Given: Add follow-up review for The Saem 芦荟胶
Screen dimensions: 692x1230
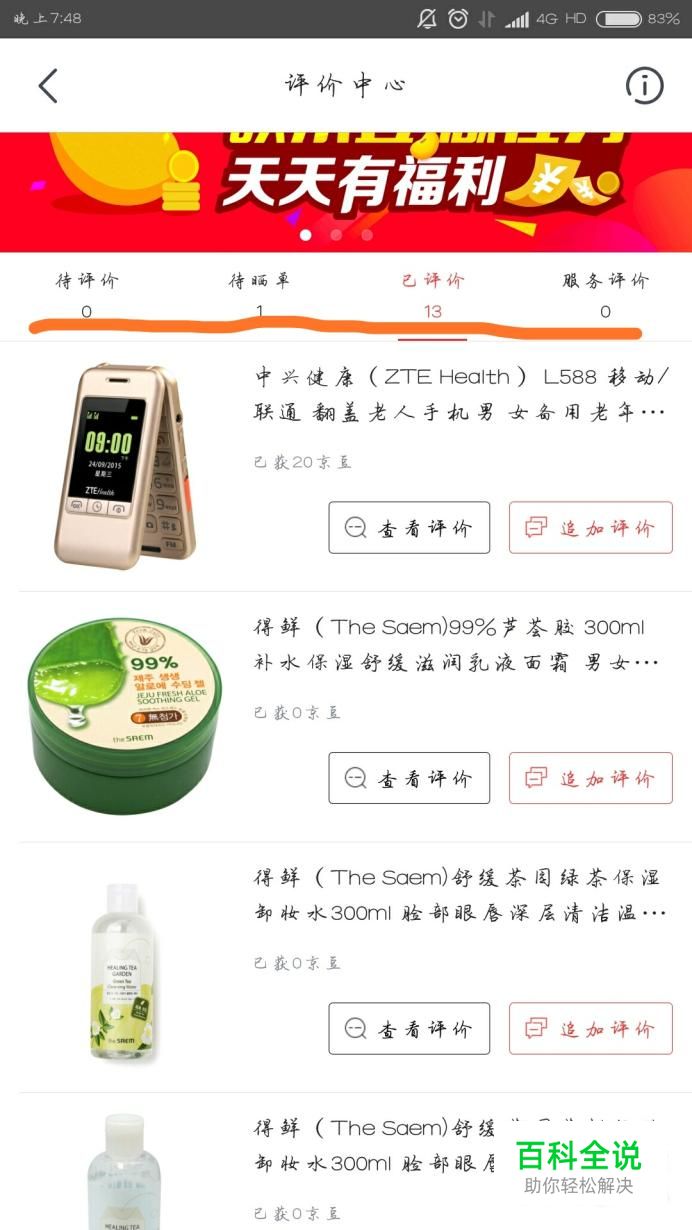Looking at the screenshot, I should point(590,778).
